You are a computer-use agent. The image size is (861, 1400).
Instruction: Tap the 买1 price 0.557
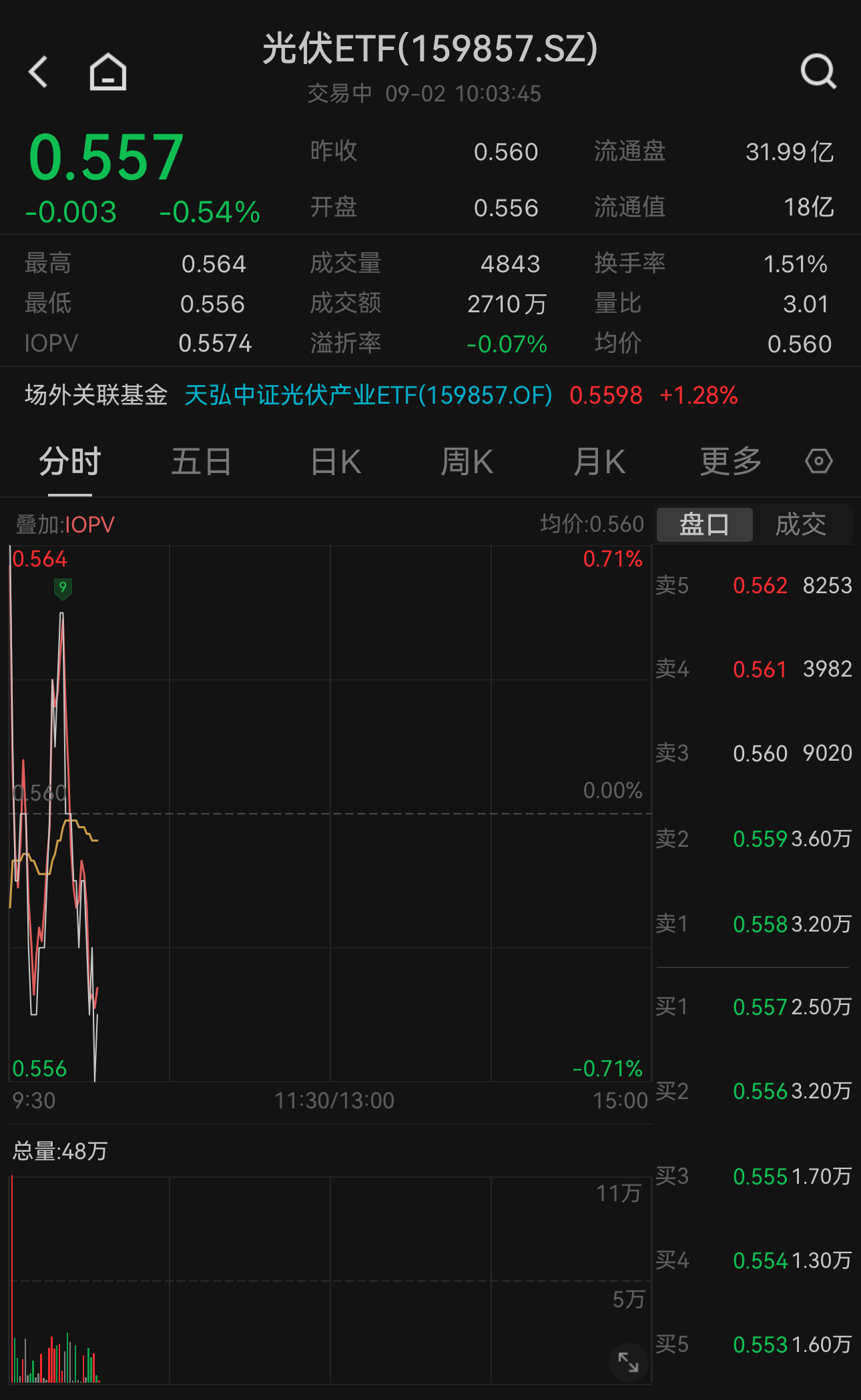click(x=760, y=1006)
